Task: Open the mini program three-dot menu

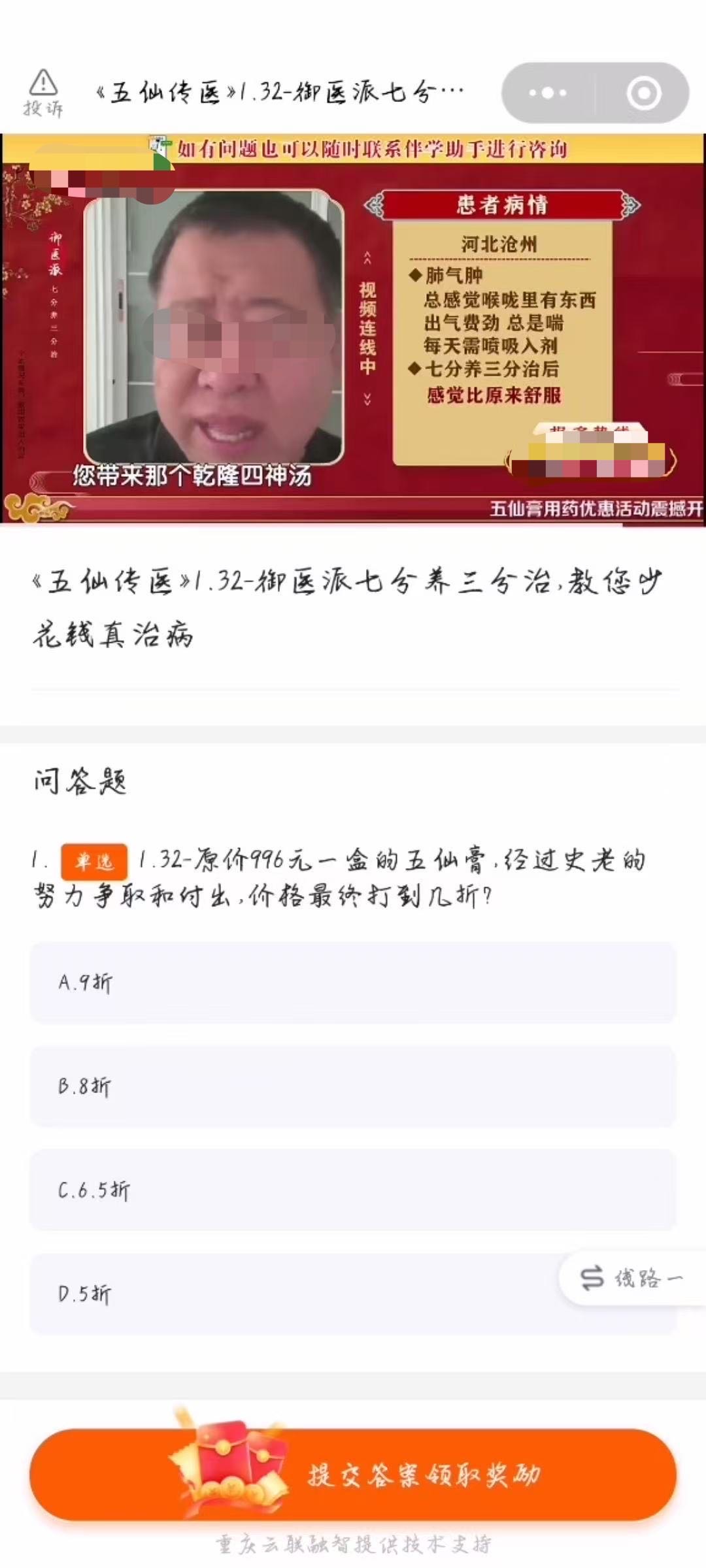Action: 548,93
